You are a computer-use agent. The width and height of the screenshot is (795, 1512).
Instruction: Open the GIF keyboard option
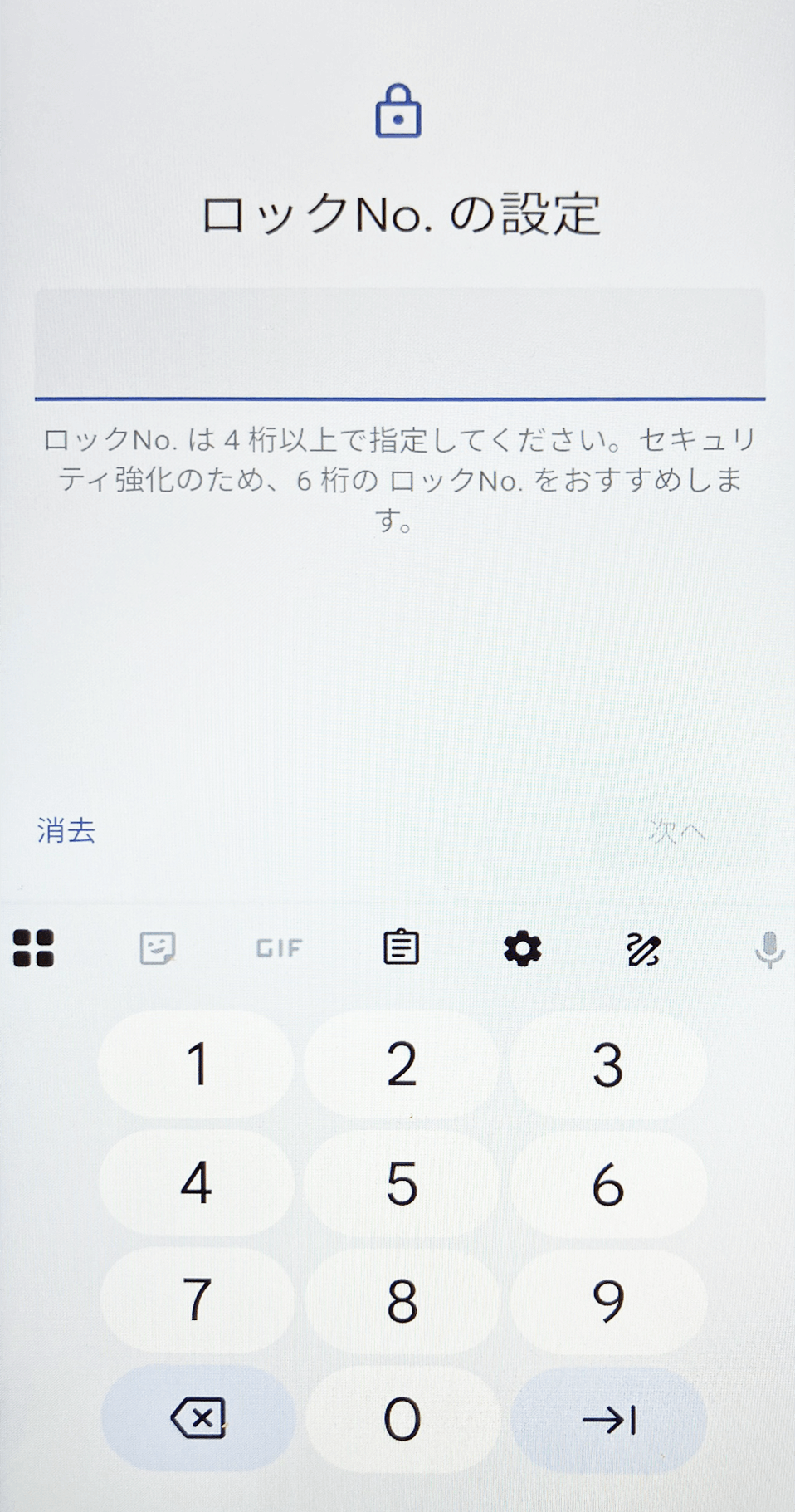pyautogui.click(x=279, y=948)
